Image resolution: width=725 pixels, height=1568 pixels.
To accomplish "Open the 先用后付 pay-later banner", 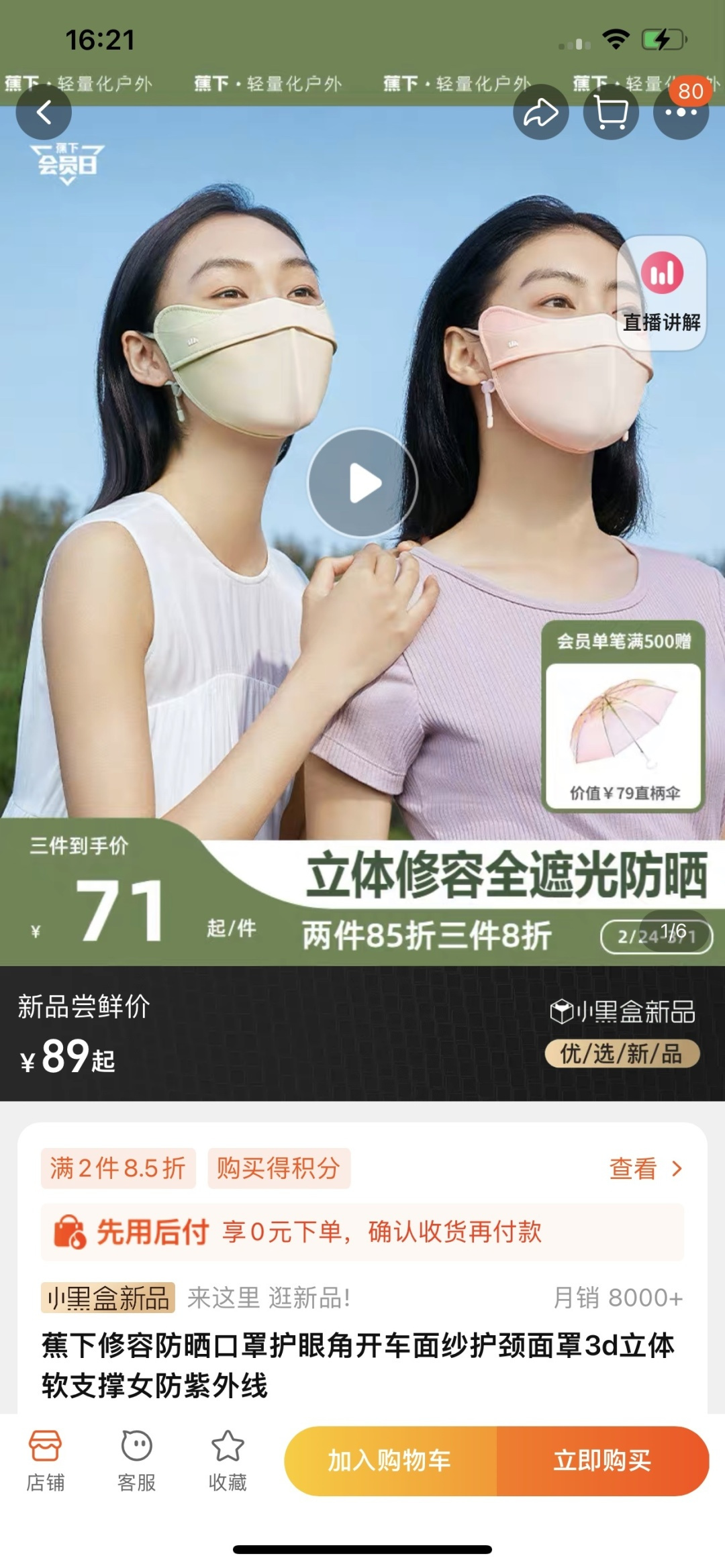I will click(x=362, y=1232).
